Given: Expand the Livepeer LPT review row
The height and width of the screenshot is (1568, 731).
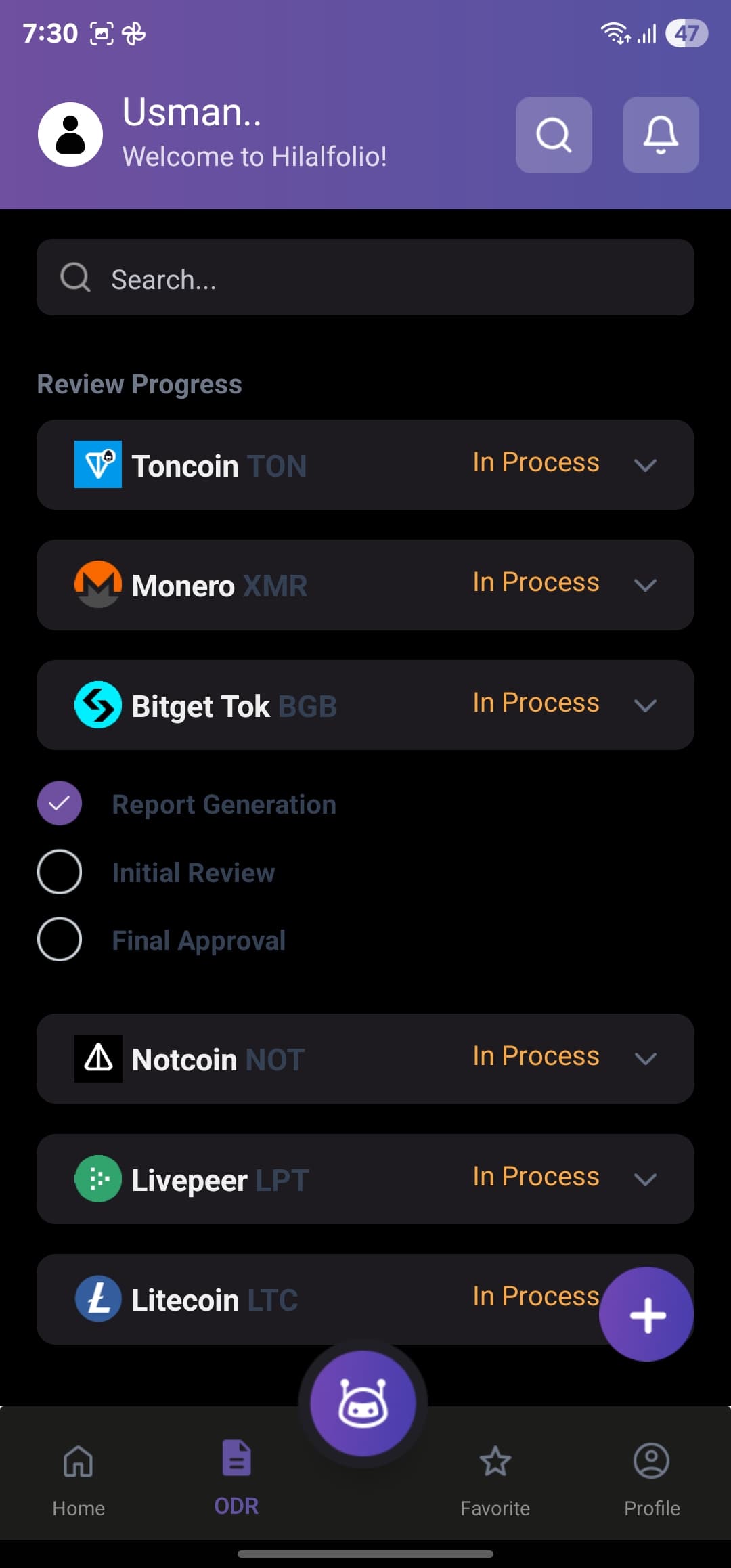Looking at the screenshot, I should click(x=365, y=1179).
